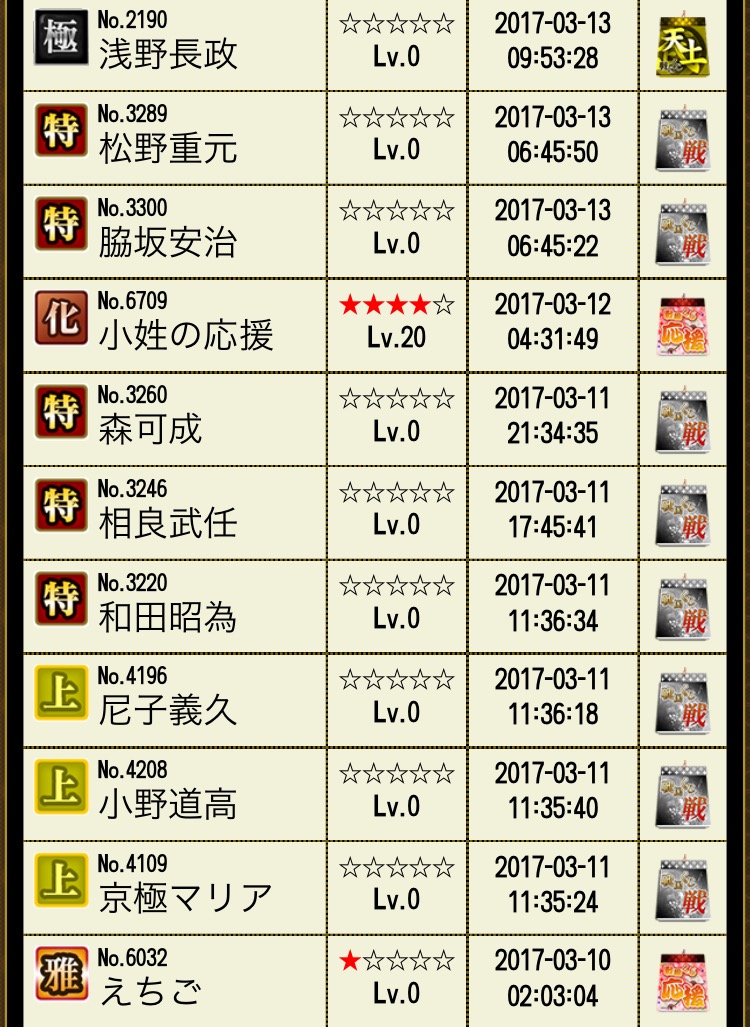Open the えちご card row
Viewport: 750px width, 1027px height.
(150, 992)
